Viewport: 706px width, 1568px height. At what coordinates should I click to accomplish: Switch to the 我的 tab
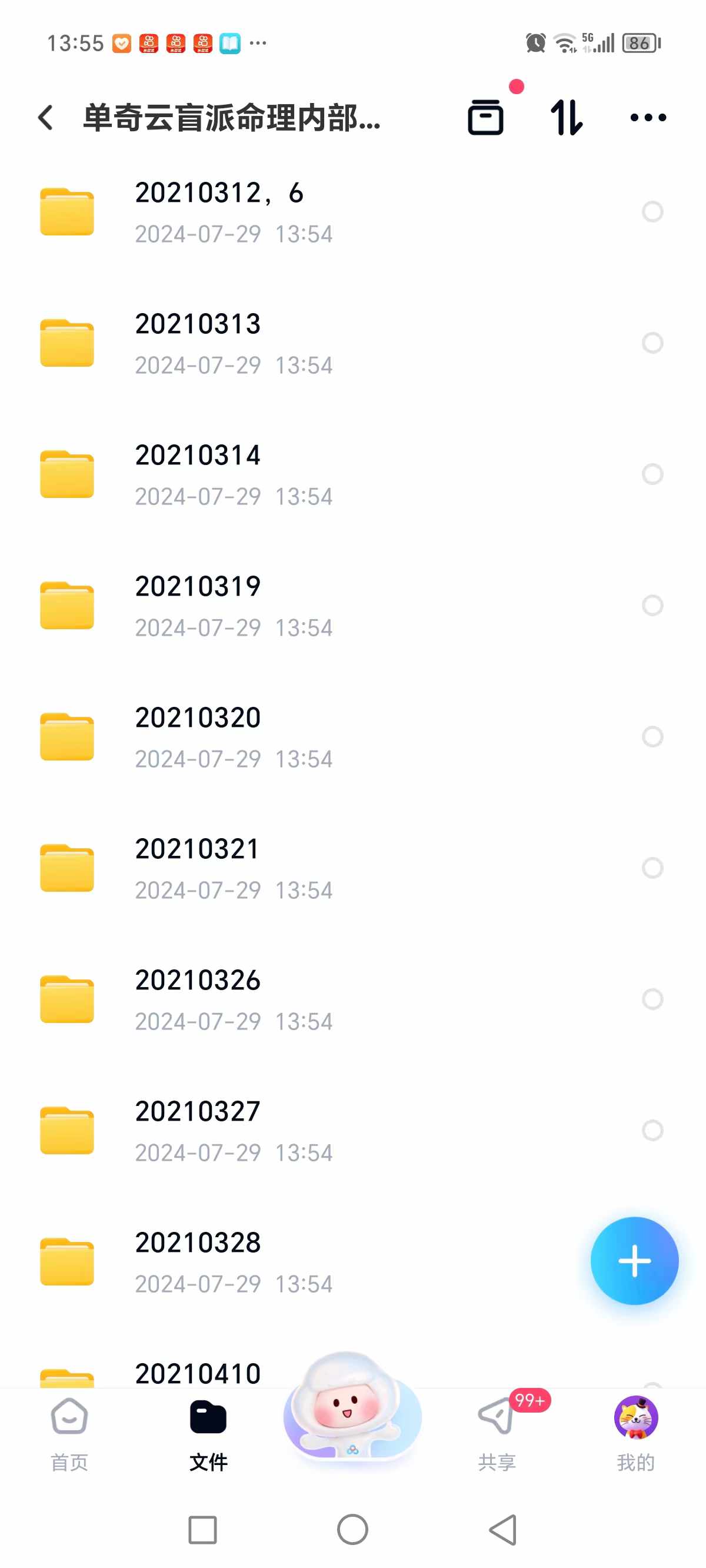pos(635,1433)
